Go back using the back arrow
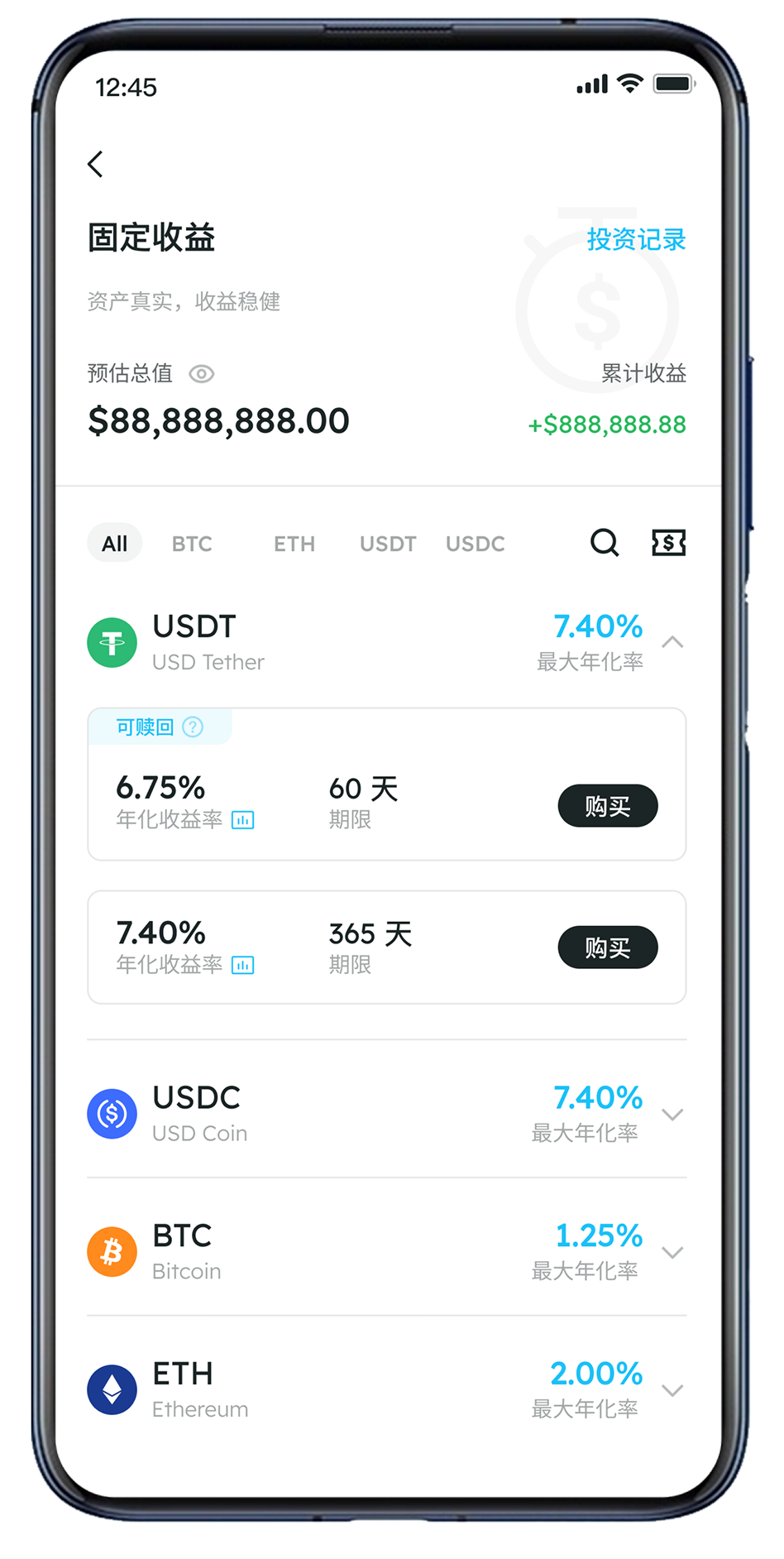The width and height of the screenshot is (784, 1559). (96, 164)
